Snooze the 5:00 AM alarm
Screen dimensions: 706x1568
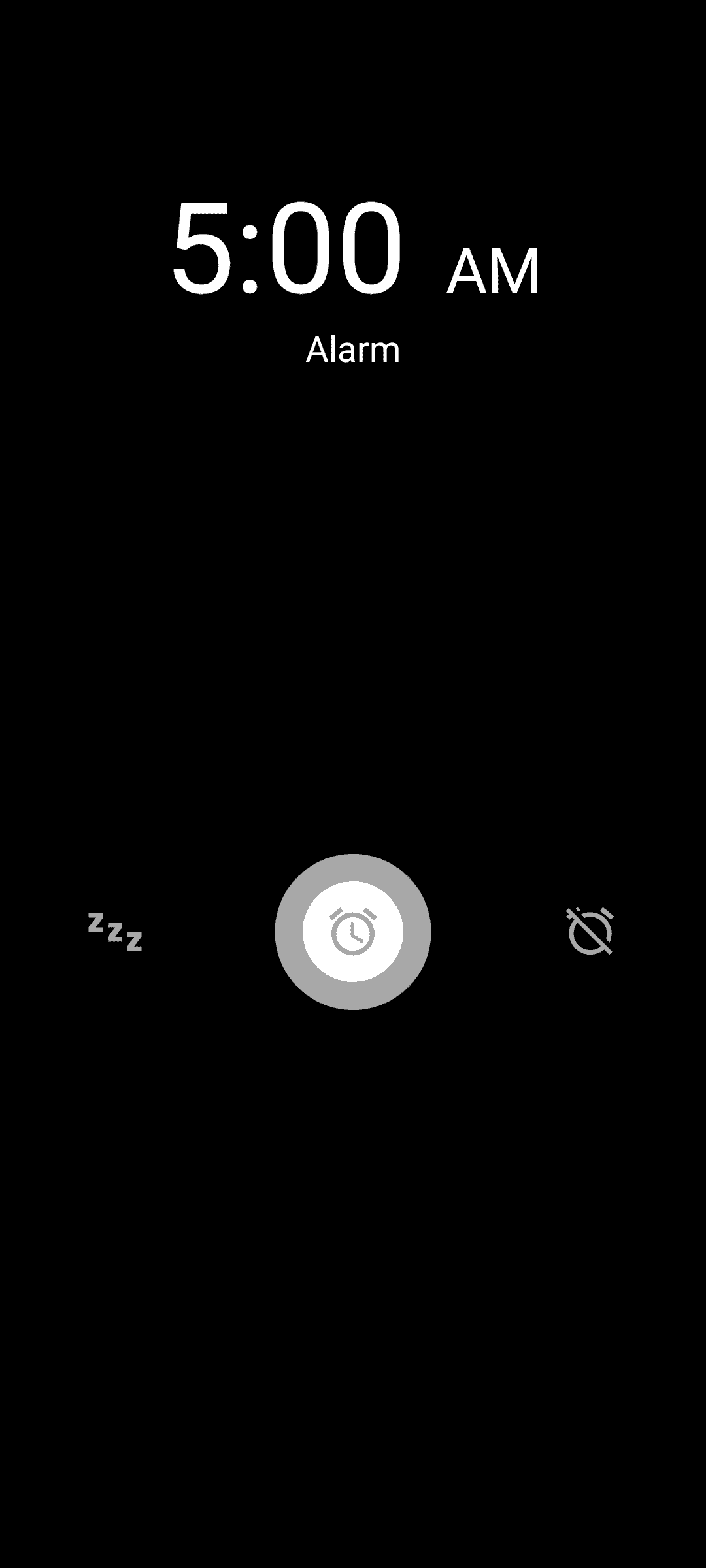click(115, 932)
